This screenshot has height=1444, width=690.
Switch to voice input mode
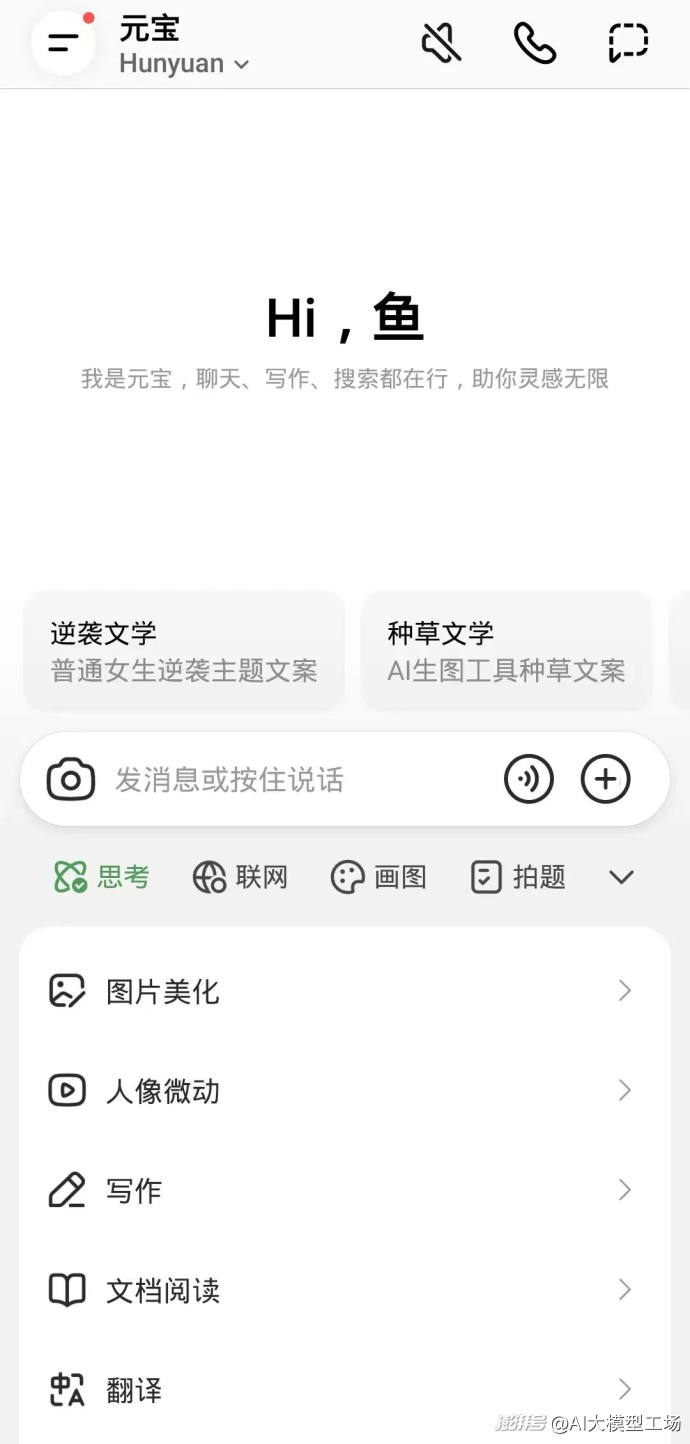[x=528, y=779]
